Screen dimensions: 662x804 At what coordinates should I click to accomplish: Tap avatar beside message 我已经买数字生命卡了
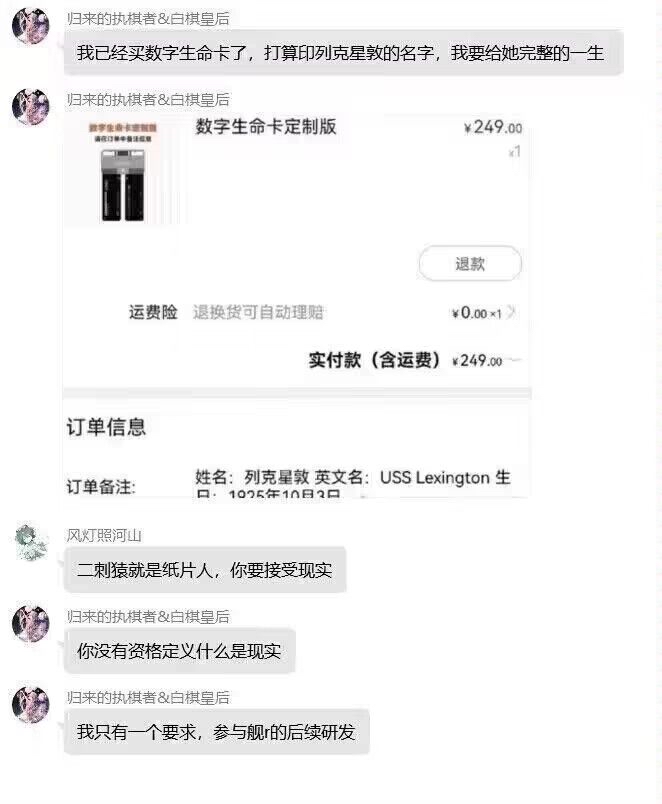coord(31,26)
